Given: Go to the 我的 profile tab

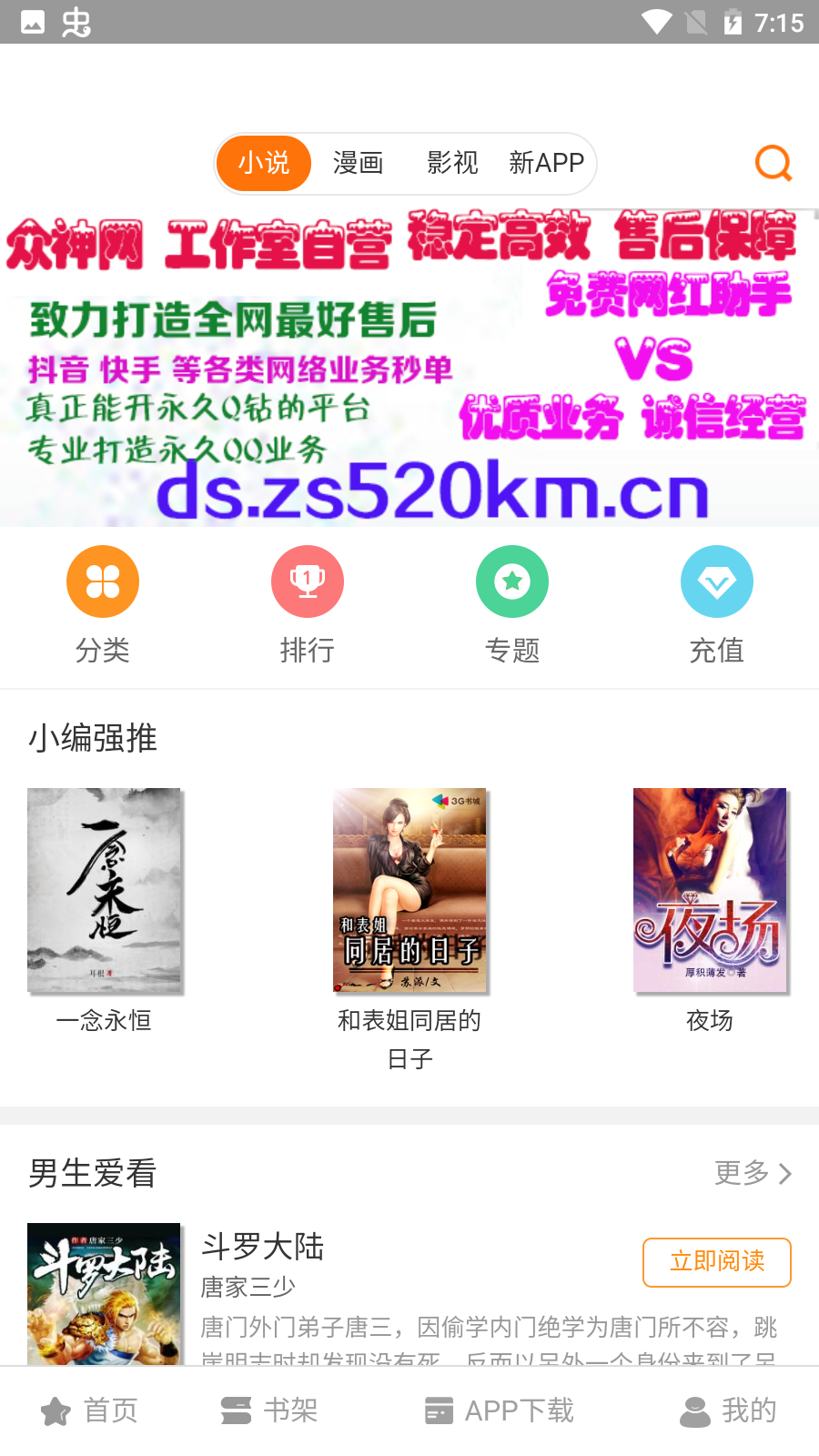Looking at the screenshot, I should coord(728,1410).
